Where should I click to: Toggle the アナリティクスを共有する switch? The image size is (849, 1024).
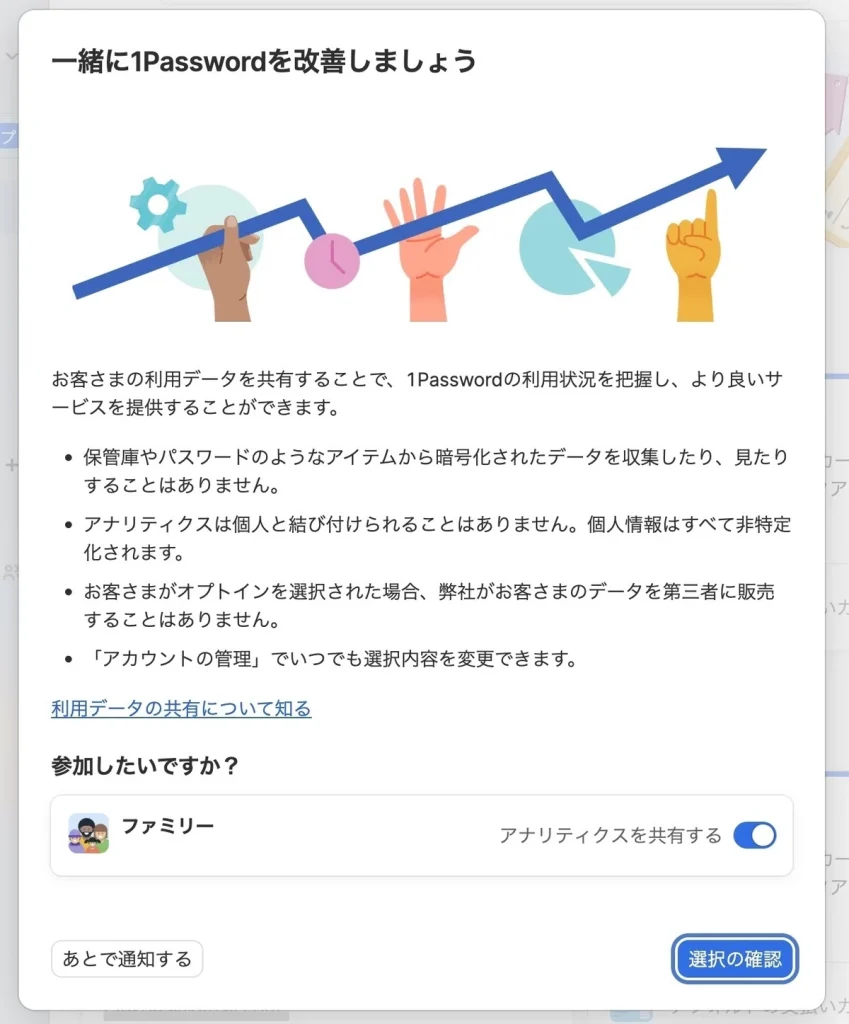click(754, 836)
